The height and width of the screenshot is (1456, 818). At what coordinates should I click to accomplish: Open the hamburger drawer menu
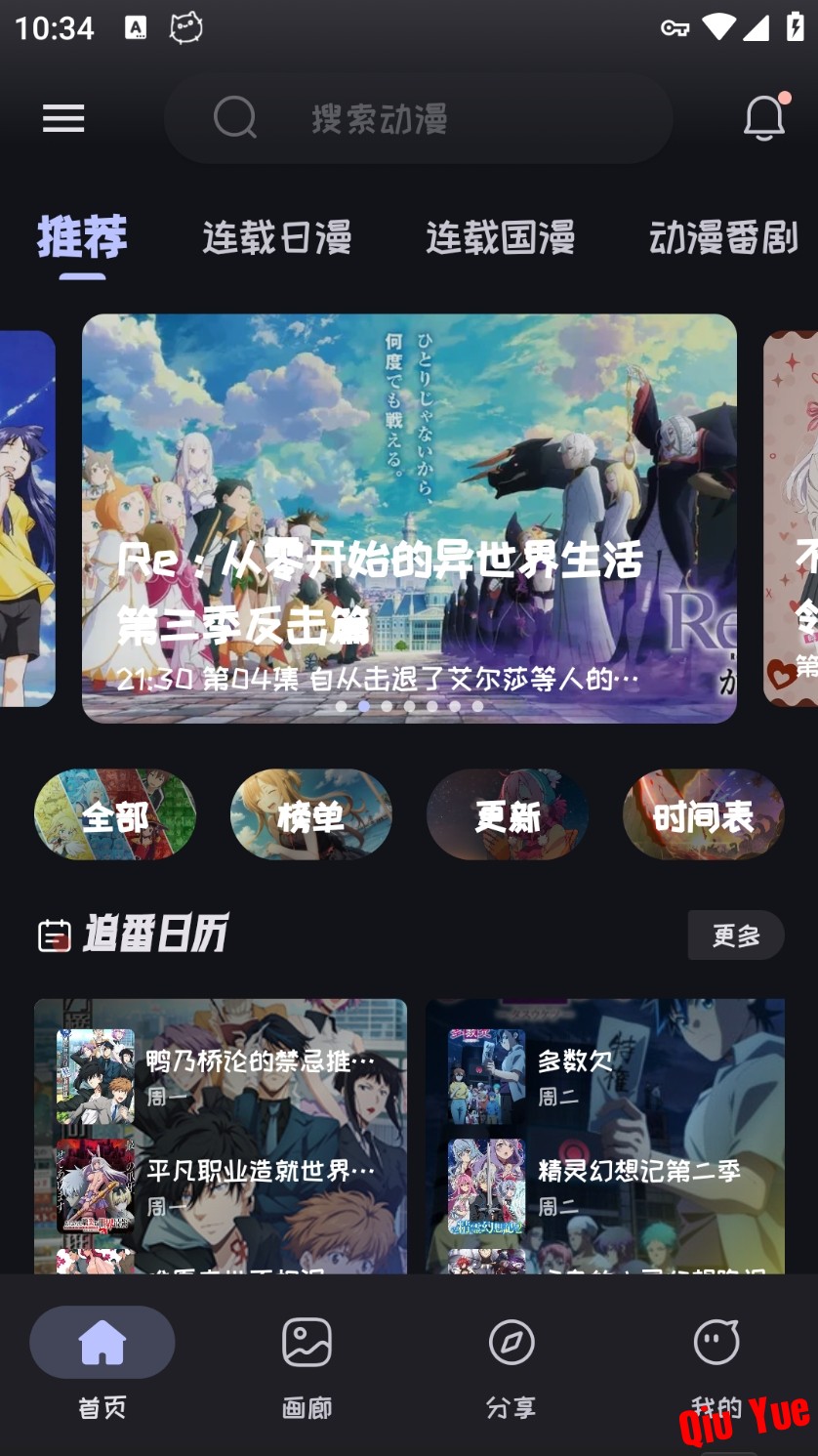pos(63,119)
